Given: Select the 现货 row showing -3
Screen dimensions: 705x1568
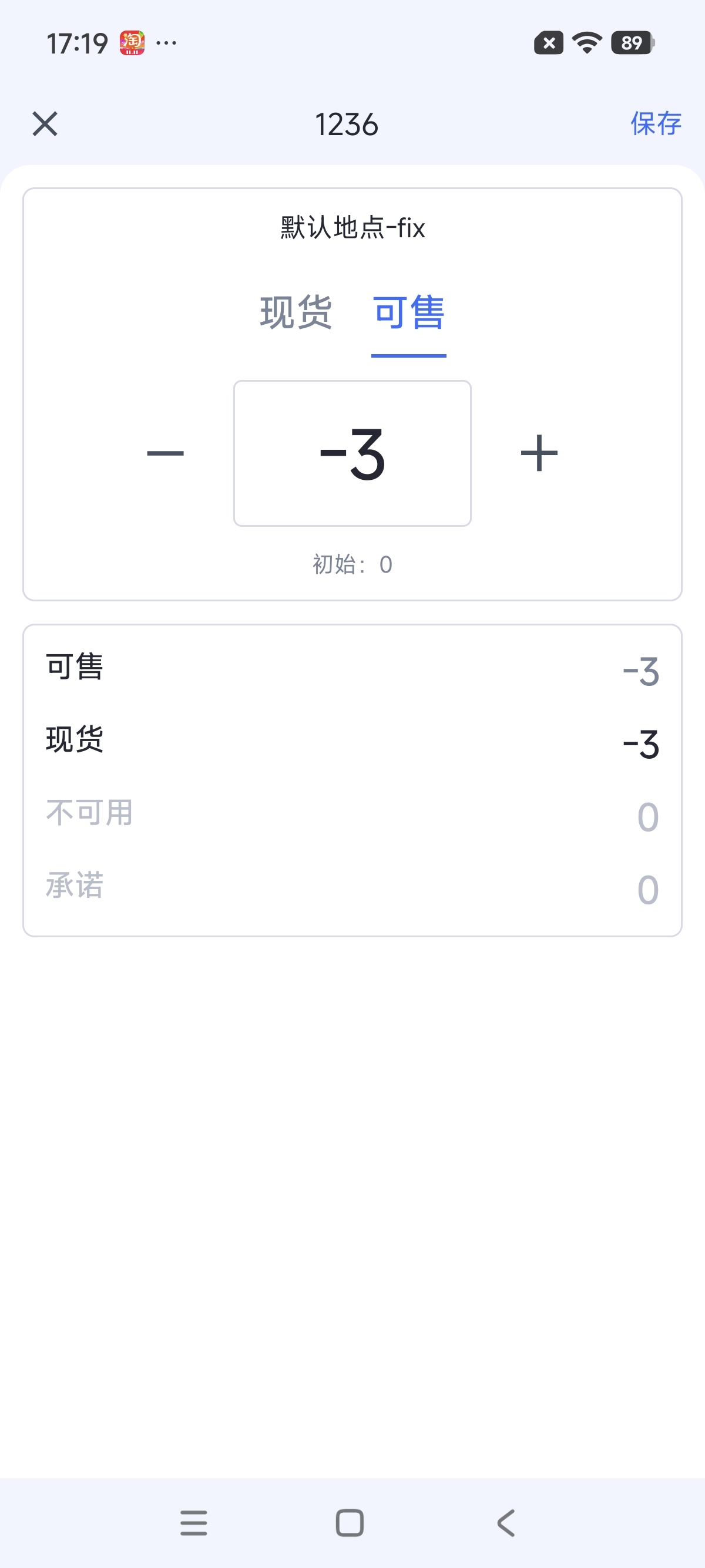Looking at the screenshot, I should [352, 741].
